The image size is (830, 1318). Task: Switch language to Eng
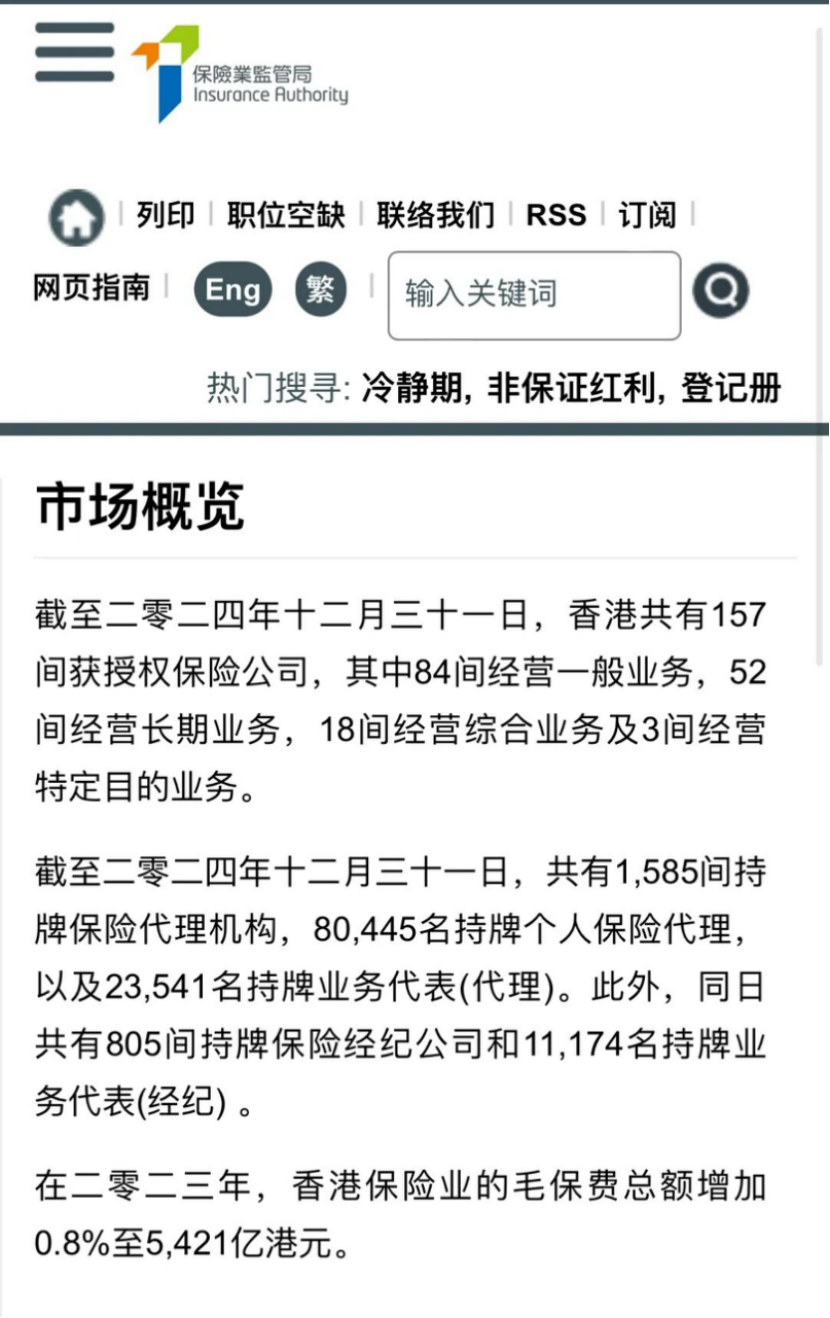pyautogui.click(x=232, y=290)
